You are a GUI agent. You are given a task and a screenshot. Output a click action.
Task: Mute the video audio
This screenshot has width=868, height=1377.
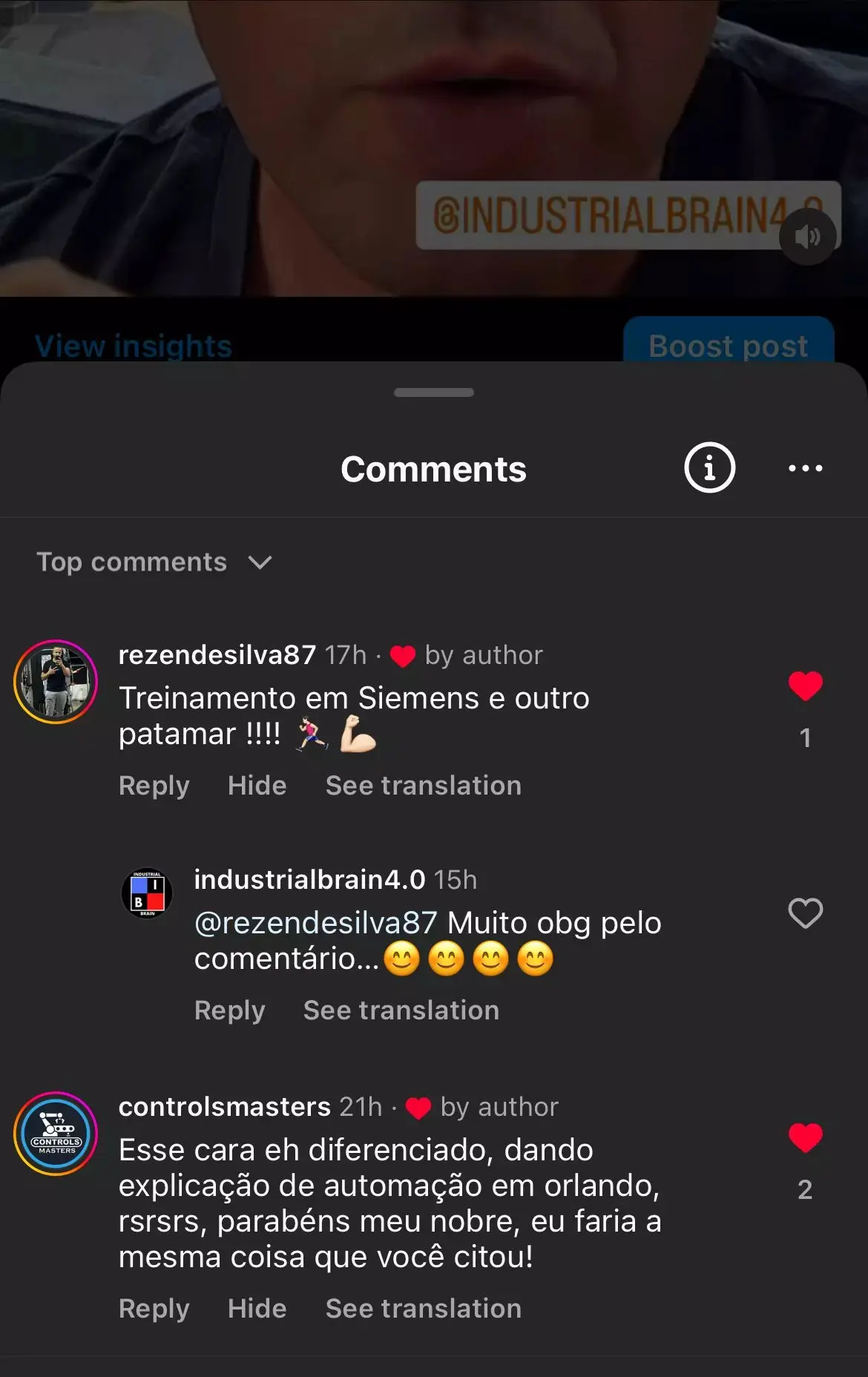click(x=809, y=235)
